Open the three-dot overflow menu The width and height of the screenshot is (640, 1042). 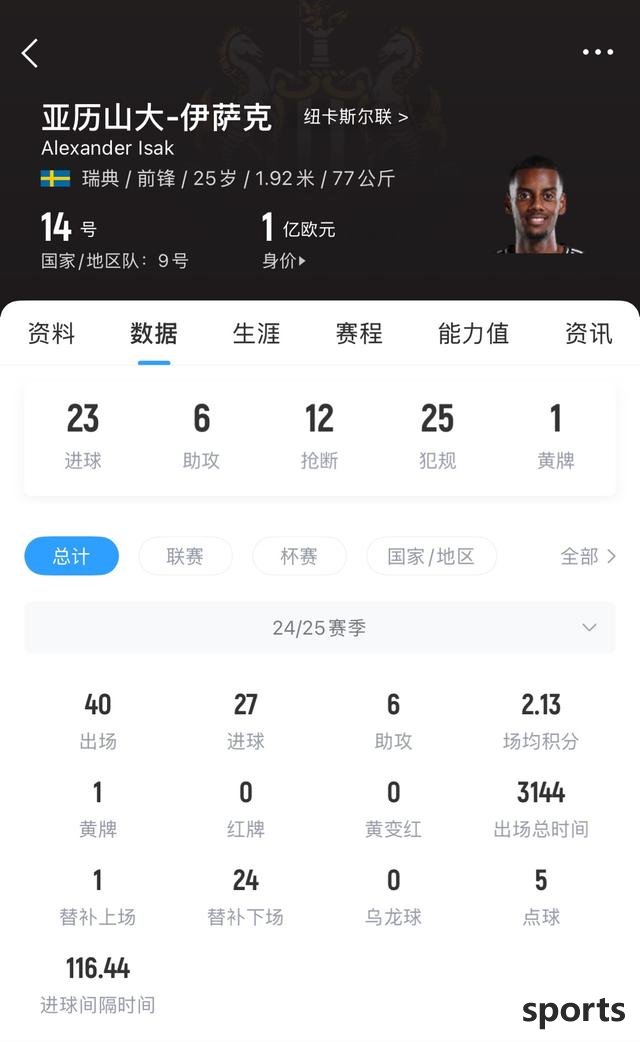597,52
